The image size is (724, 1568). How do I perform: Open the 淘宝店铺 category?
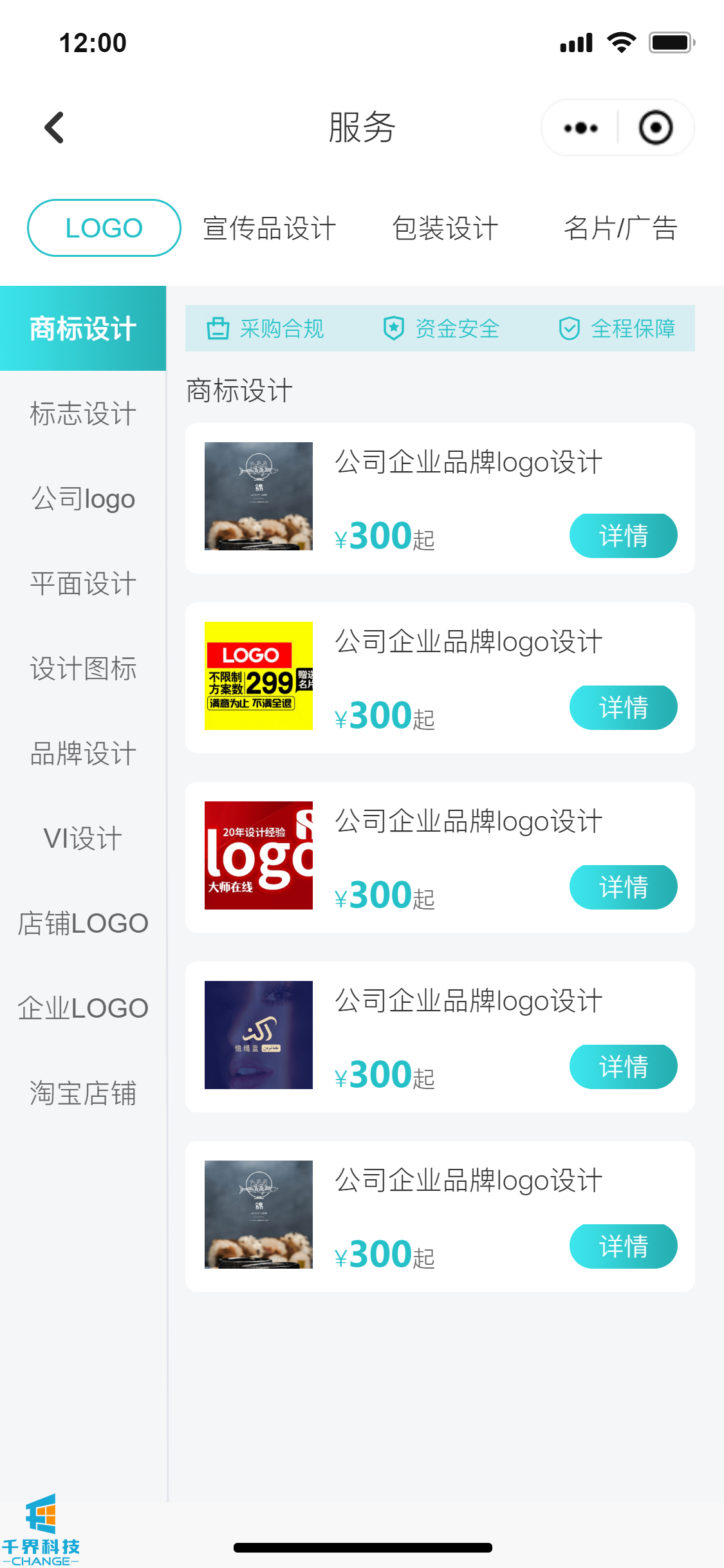tap(83, 1094)
